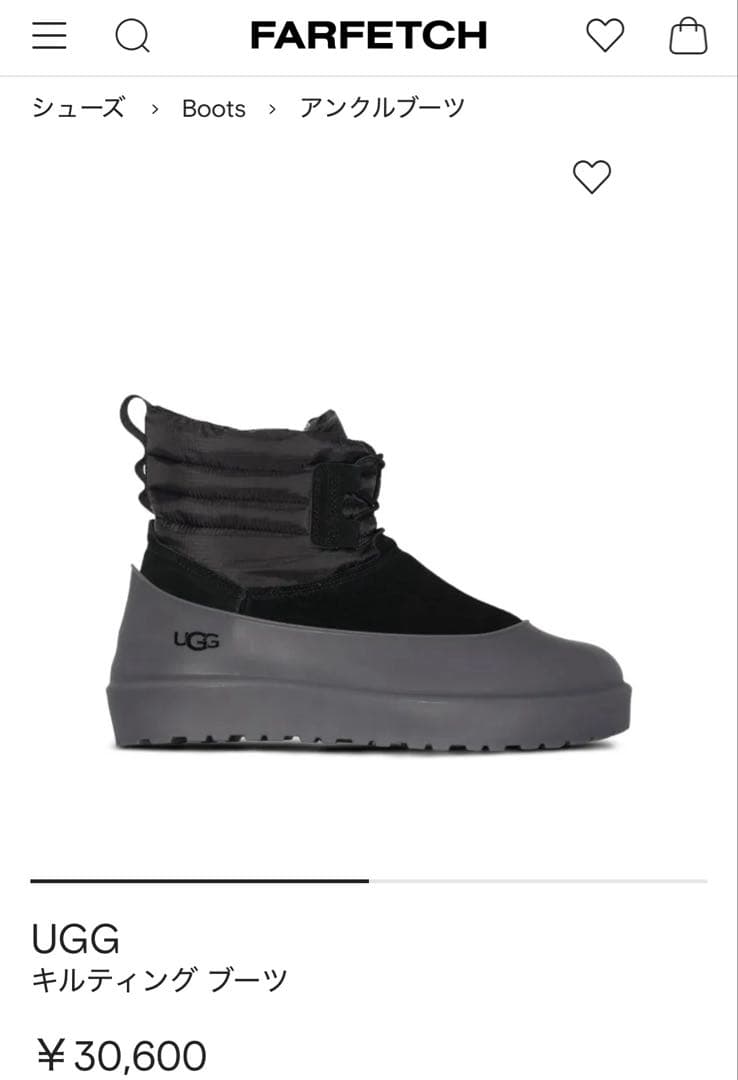738x1080 pixels.
Task: Return to the homepage via the FARFETCH logo
Action: tap(369, 36)
